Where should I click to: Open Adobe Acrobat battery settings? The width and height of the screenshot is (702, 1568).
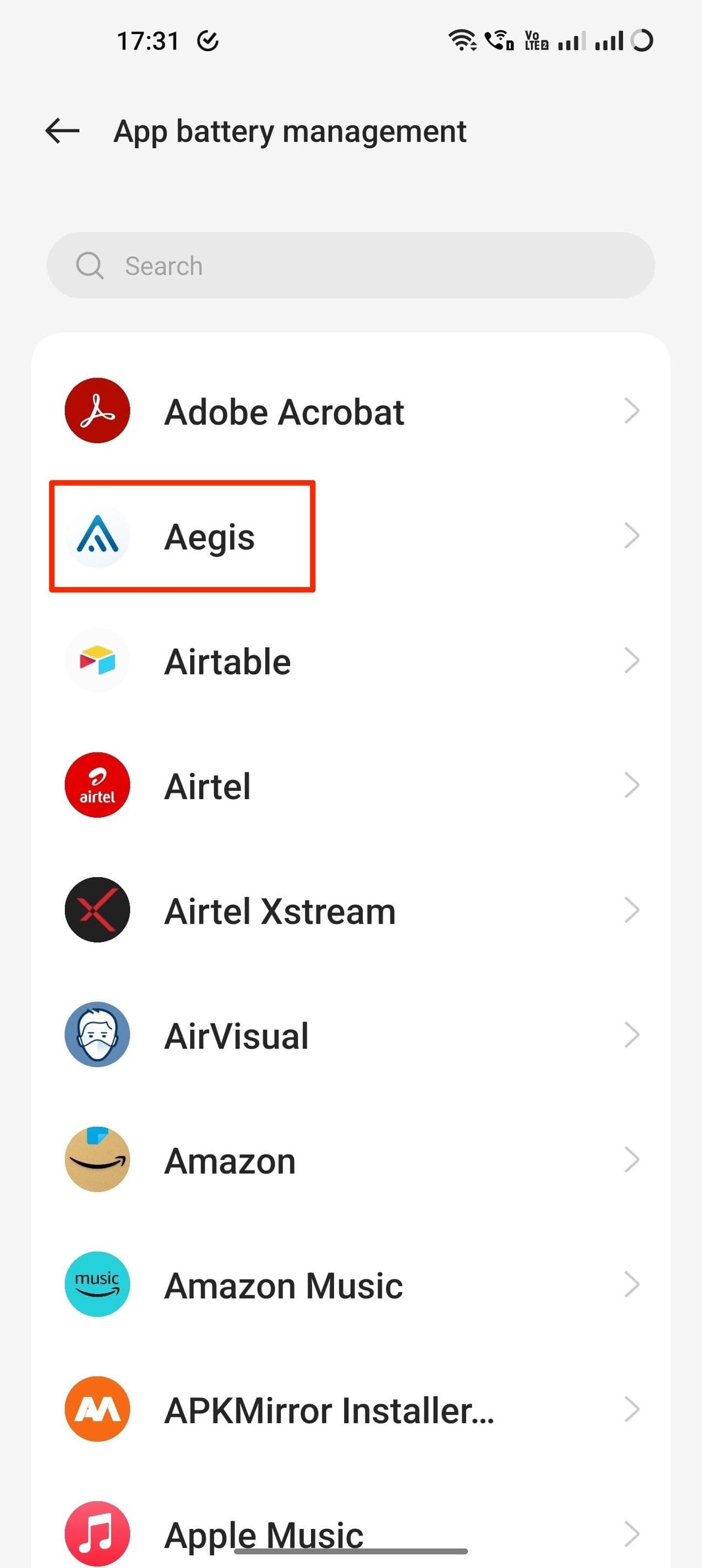[x=350, y=412]
